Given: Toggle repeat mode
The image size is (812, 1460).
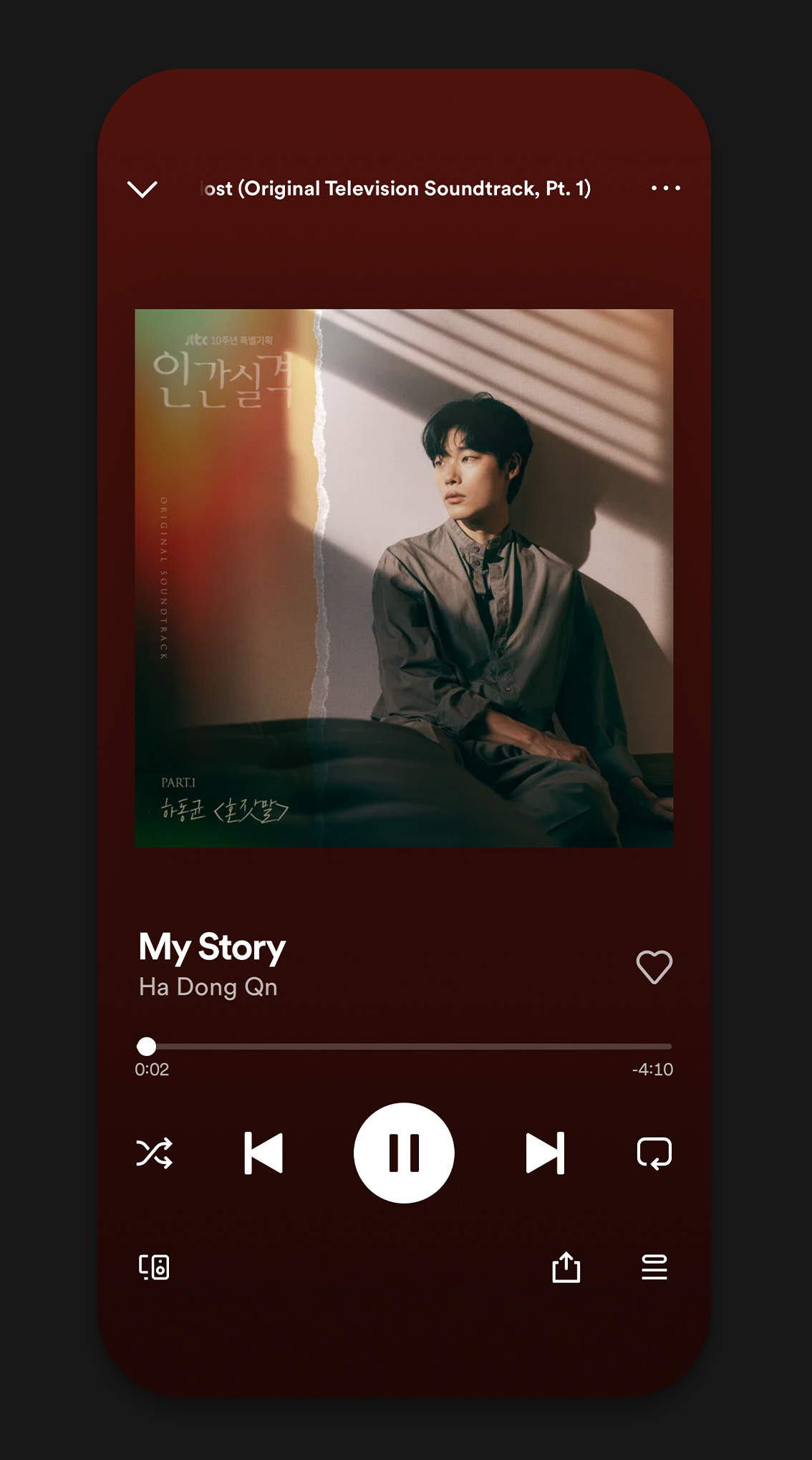Looking at the screenshot, I should click(x=654, y=1153).
